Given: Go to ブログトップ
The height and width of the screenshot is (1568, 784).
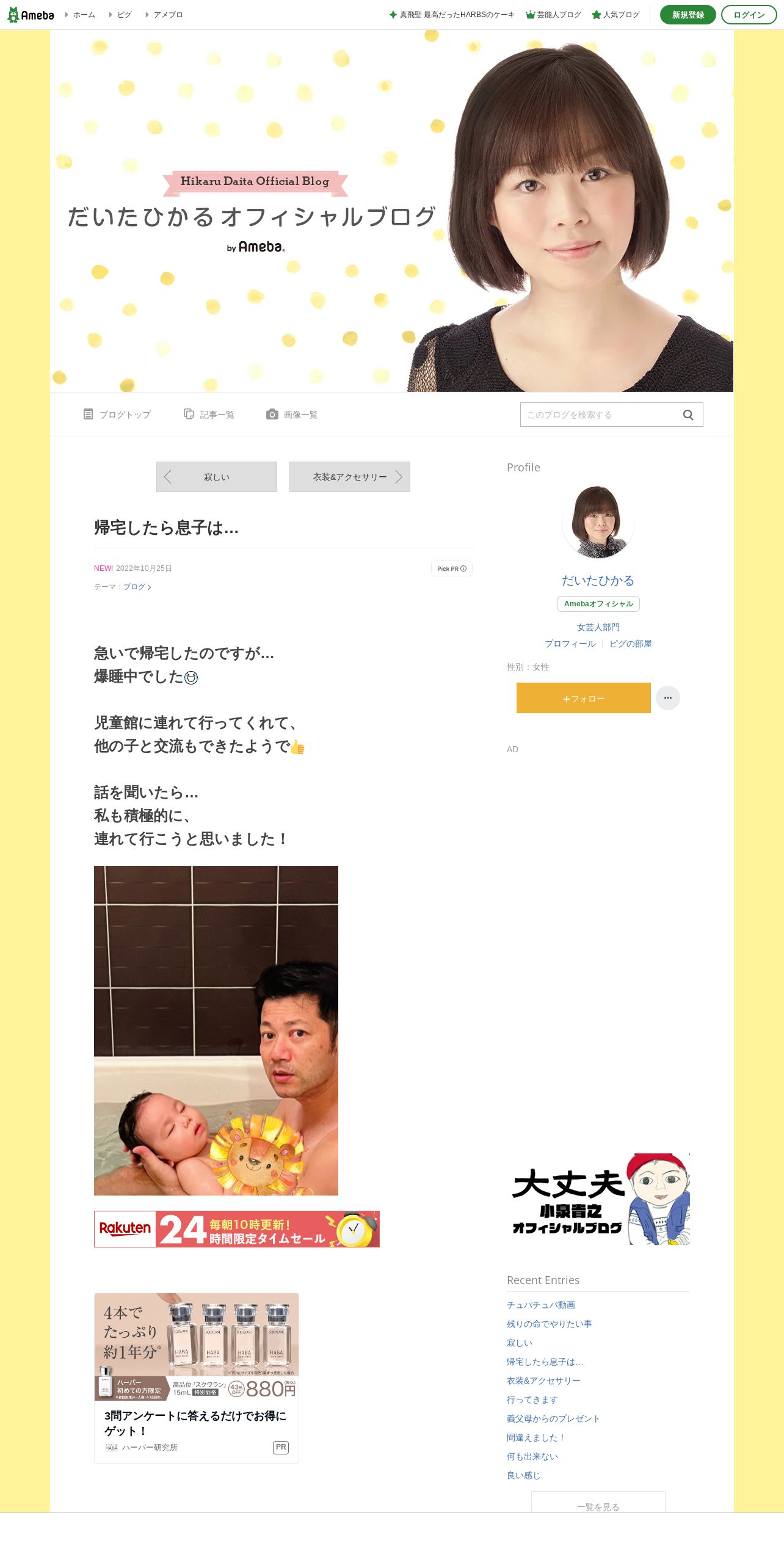Looking at the screenshot, I should click(x=117, y=415).
